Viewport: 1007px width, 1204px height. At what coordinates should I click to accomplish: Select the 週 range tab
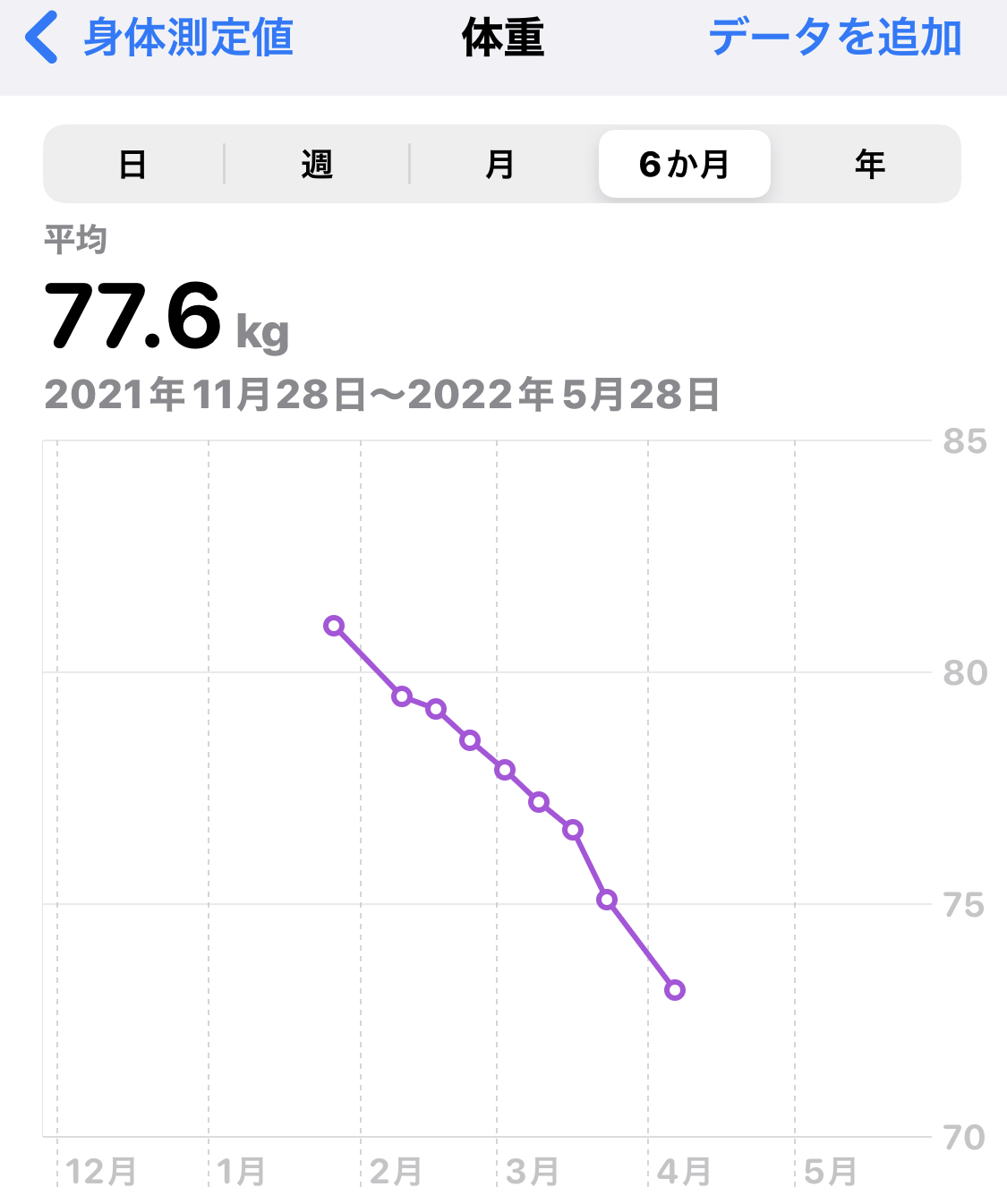coord(317,165)
